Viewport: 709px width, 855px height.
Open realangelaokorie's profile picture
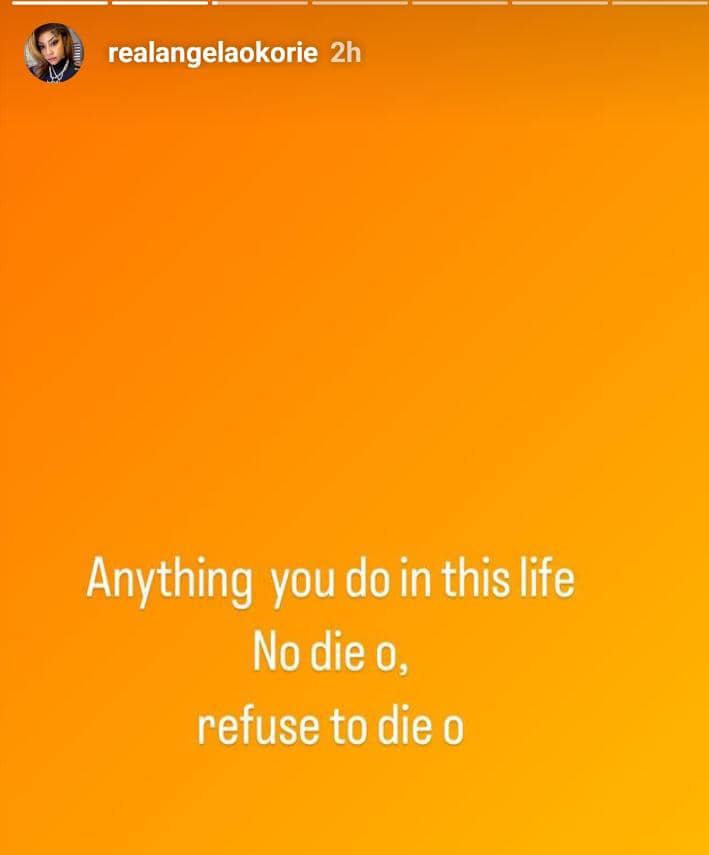(53, 53)
